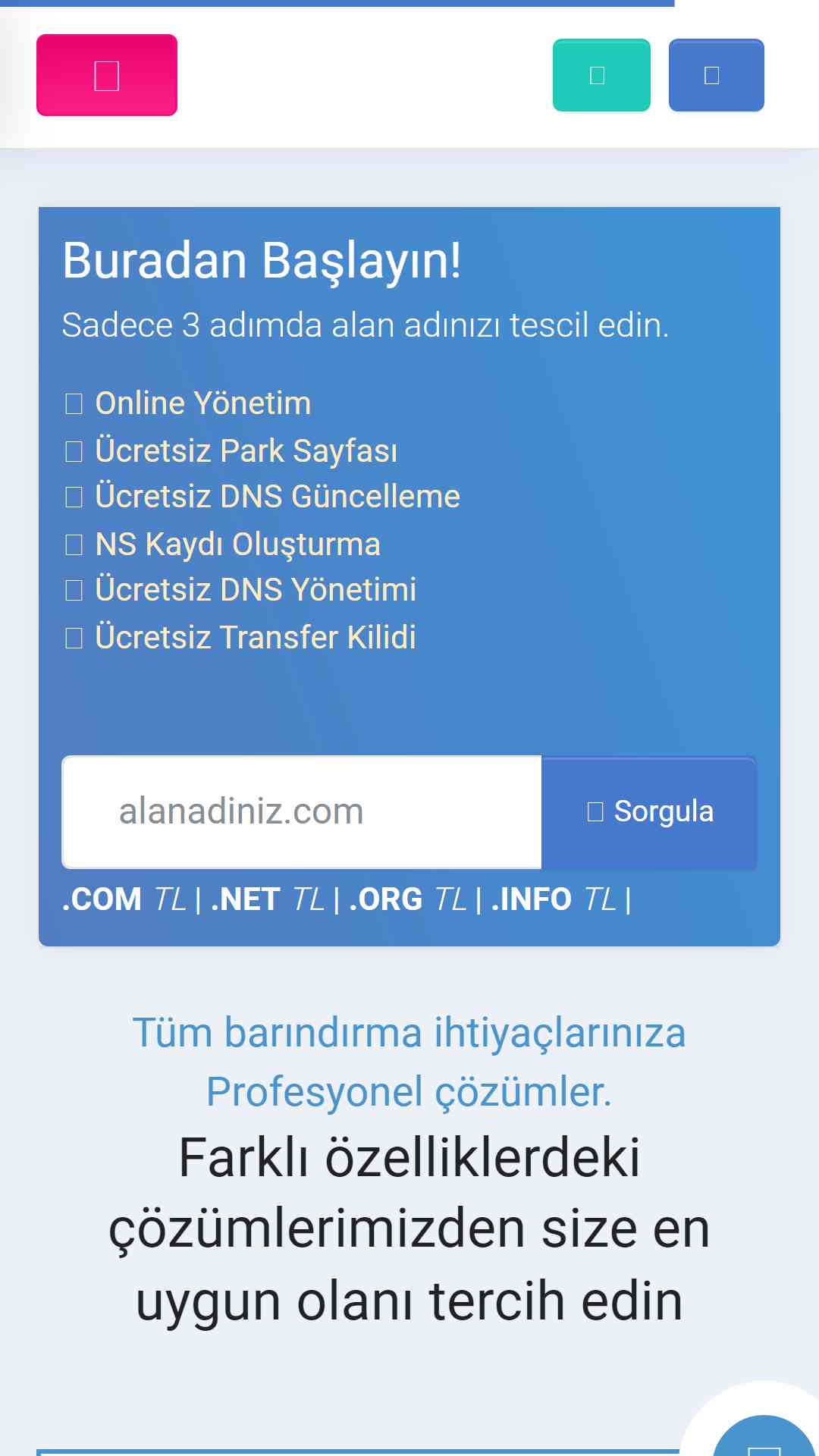
Task: Tap the Sorgula button
Action: click(649, 812)
